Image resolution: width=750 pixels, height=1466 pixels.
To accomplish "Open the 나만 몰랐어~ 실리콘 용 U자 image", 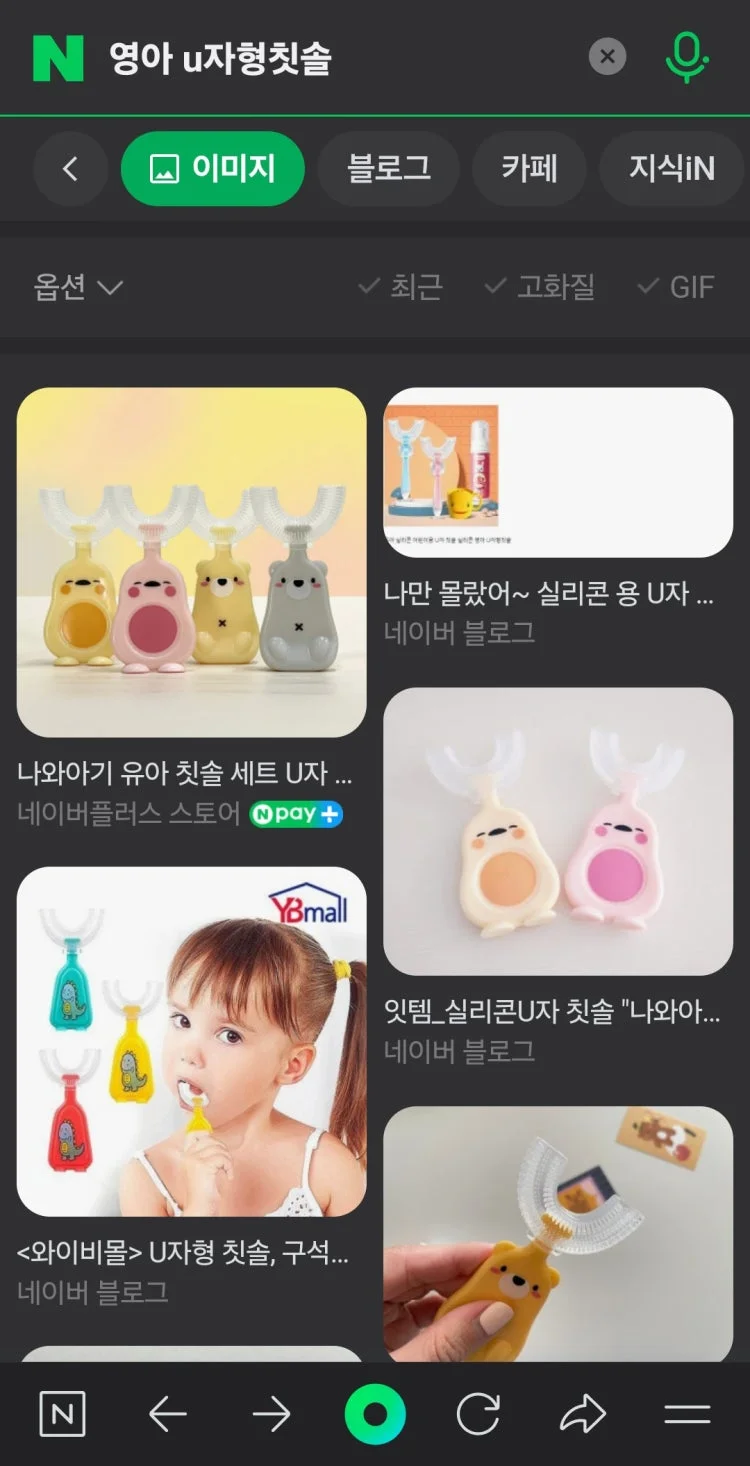I will [x=558, y=472].
